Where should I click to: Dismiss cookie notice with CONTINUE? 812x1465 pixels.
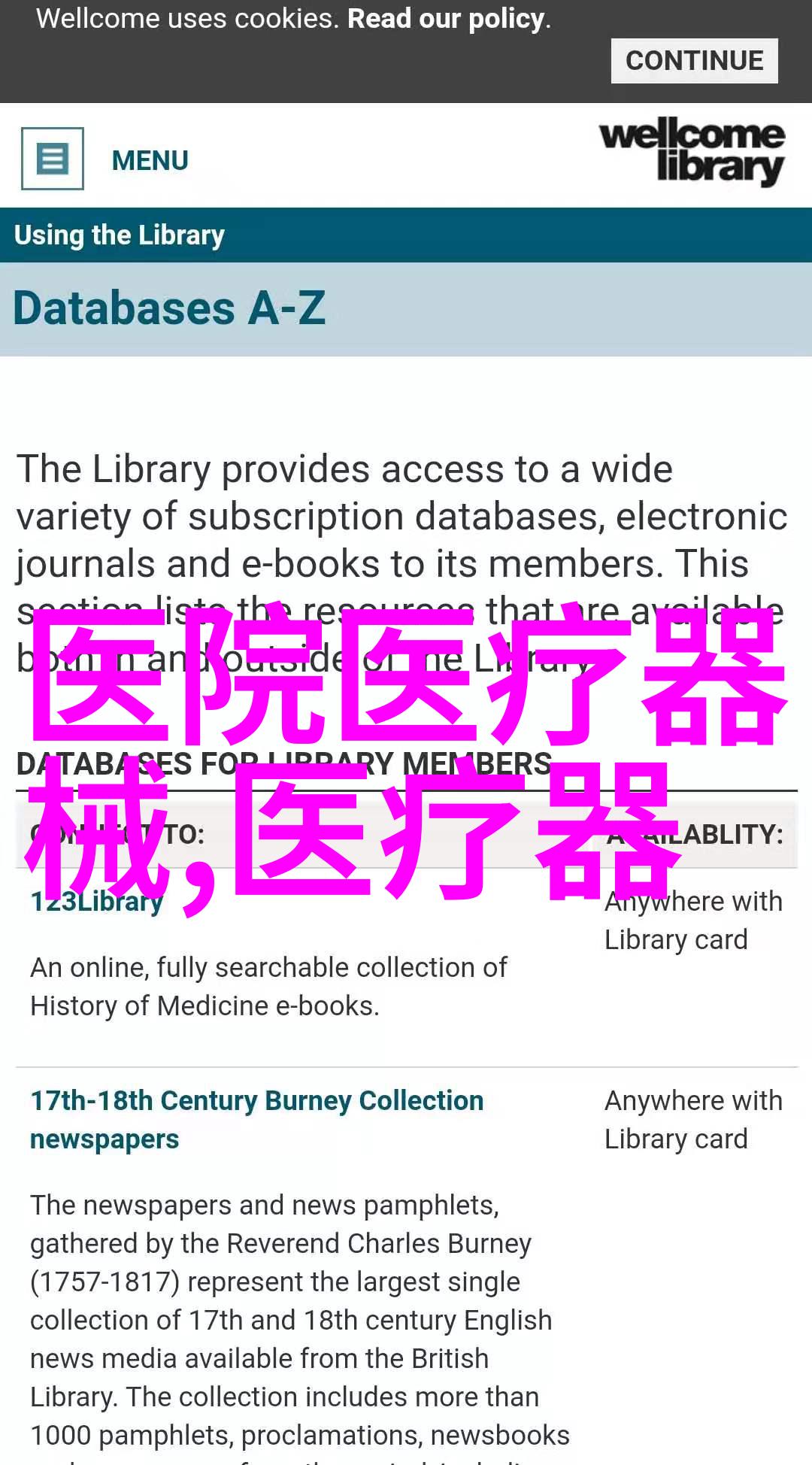click(x=694, y=61)
